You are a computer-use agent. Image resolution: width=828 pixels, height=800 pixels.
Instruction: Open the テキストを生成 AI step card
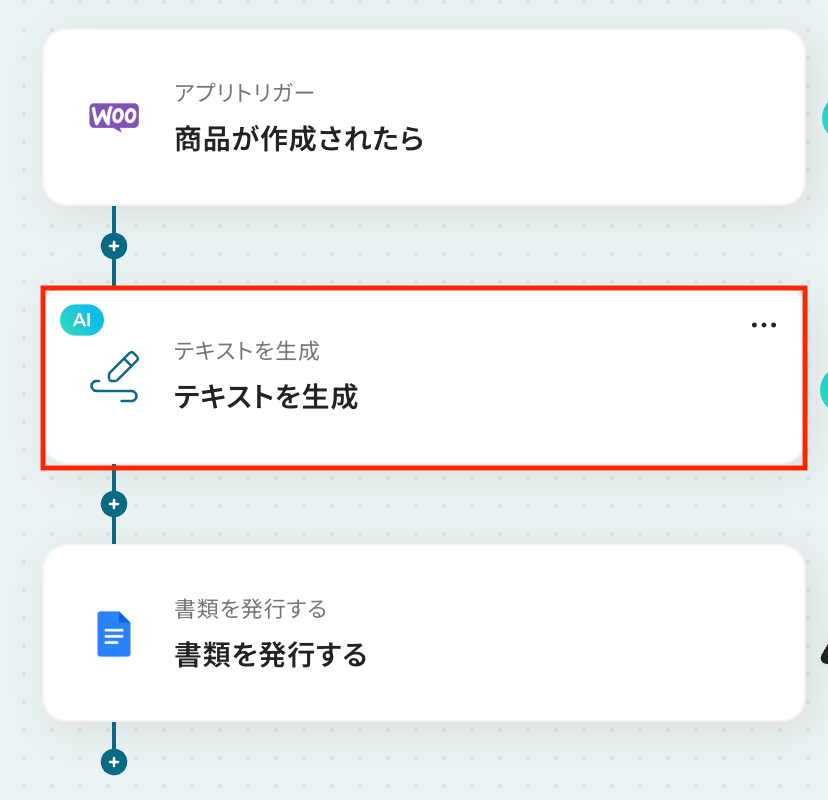point(424,378)
